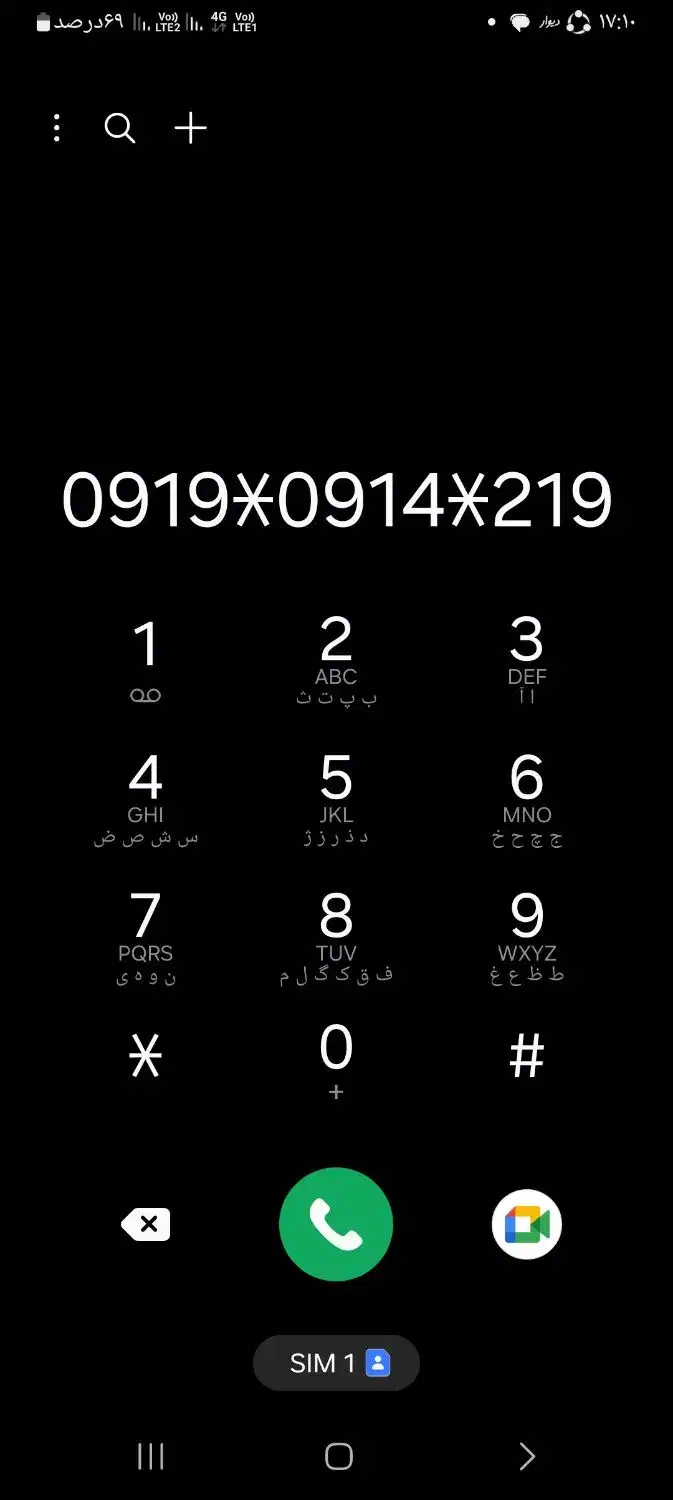
Task: Start a Google Meet video call
Action: (527, 1224)
